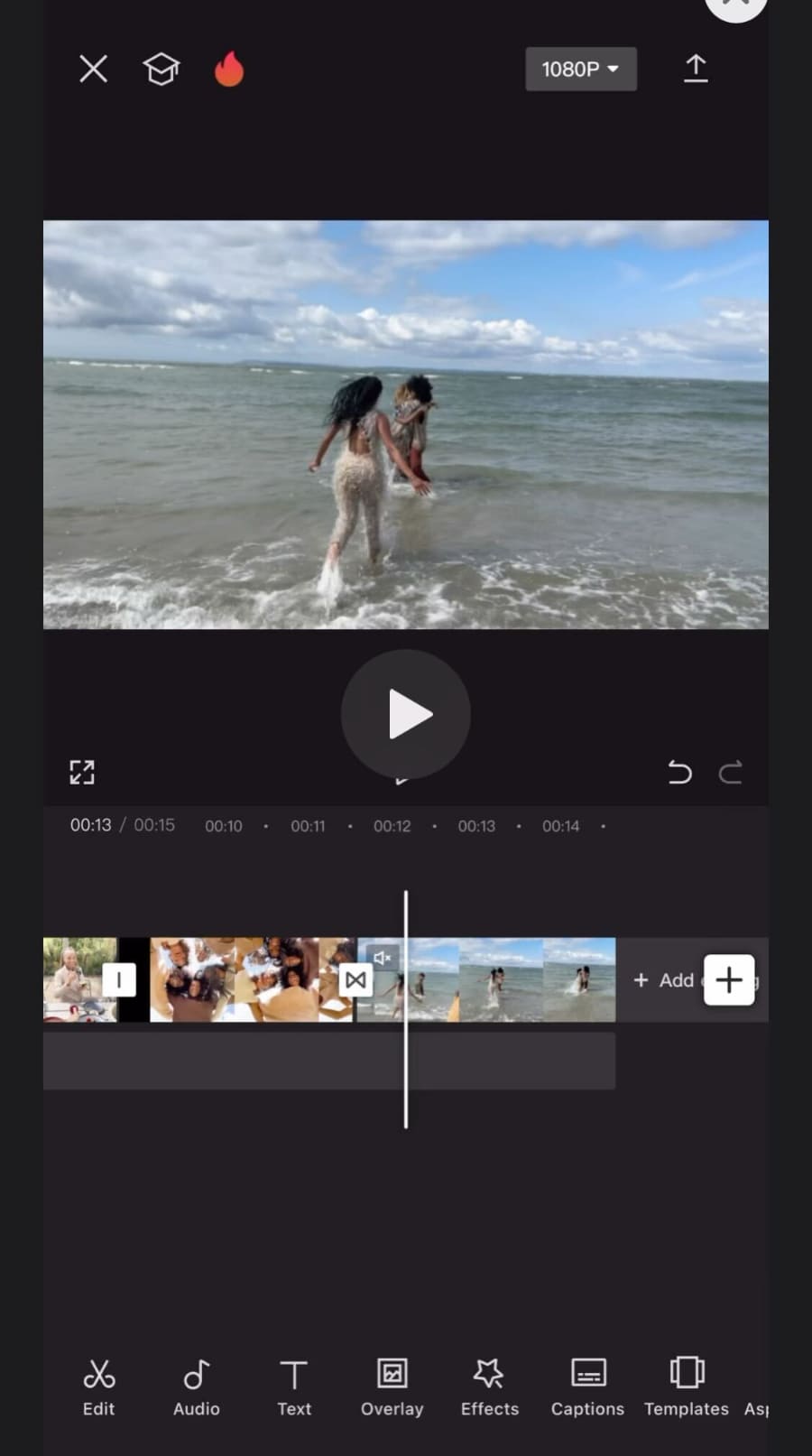Screen dimensions: 812x1456
Task: Open the tutorial graduation cap icon
Action: (x=161, y=69)
